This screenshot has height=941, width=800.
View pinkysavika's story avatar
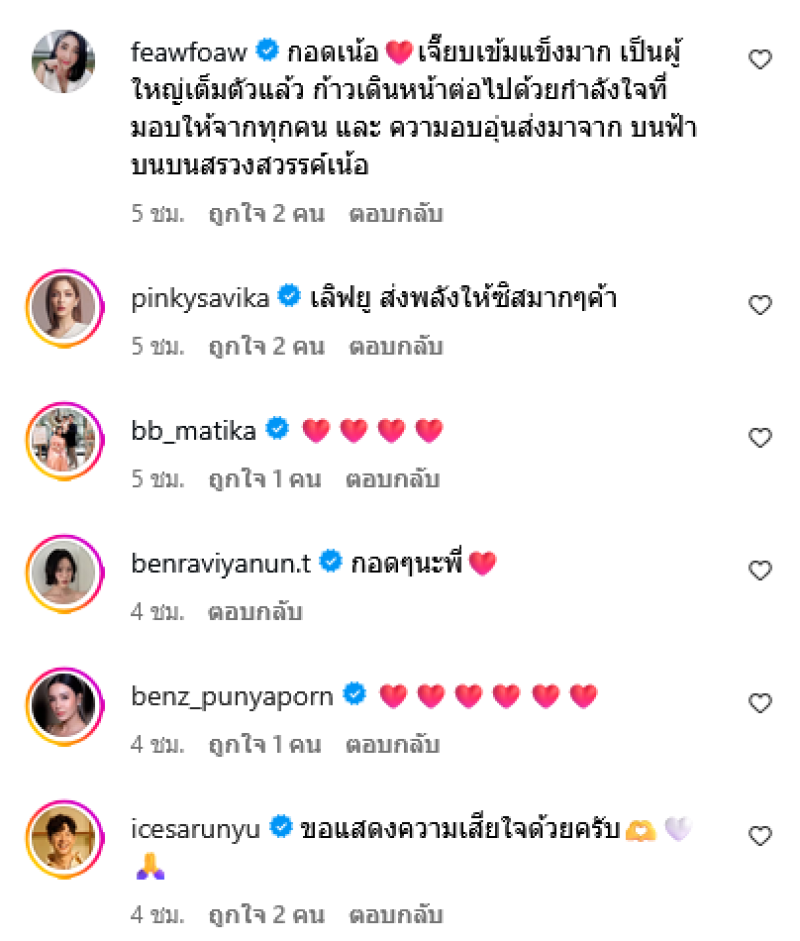coord(64,306)
